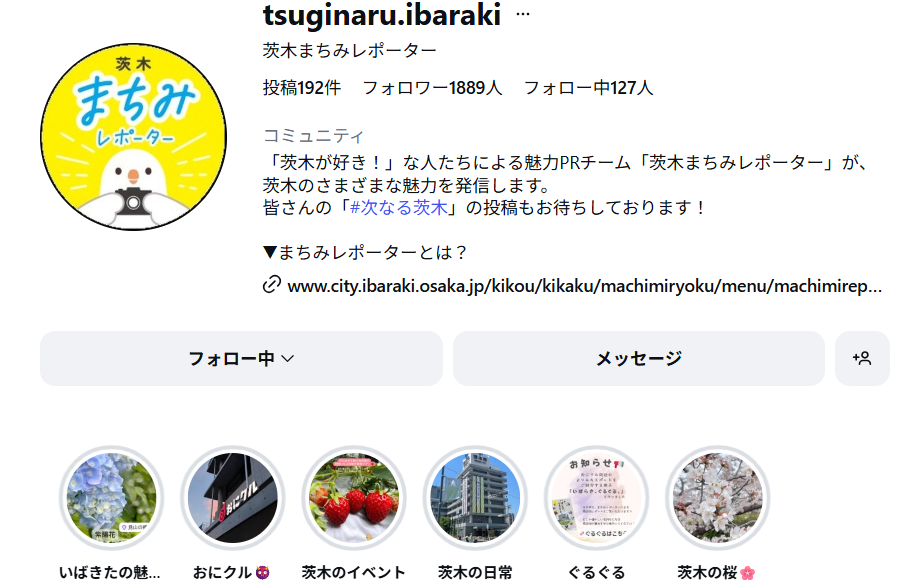This screenshot has height=588, width=902.
Task: Open the おにクル story highlight
Action: (232, 498)
